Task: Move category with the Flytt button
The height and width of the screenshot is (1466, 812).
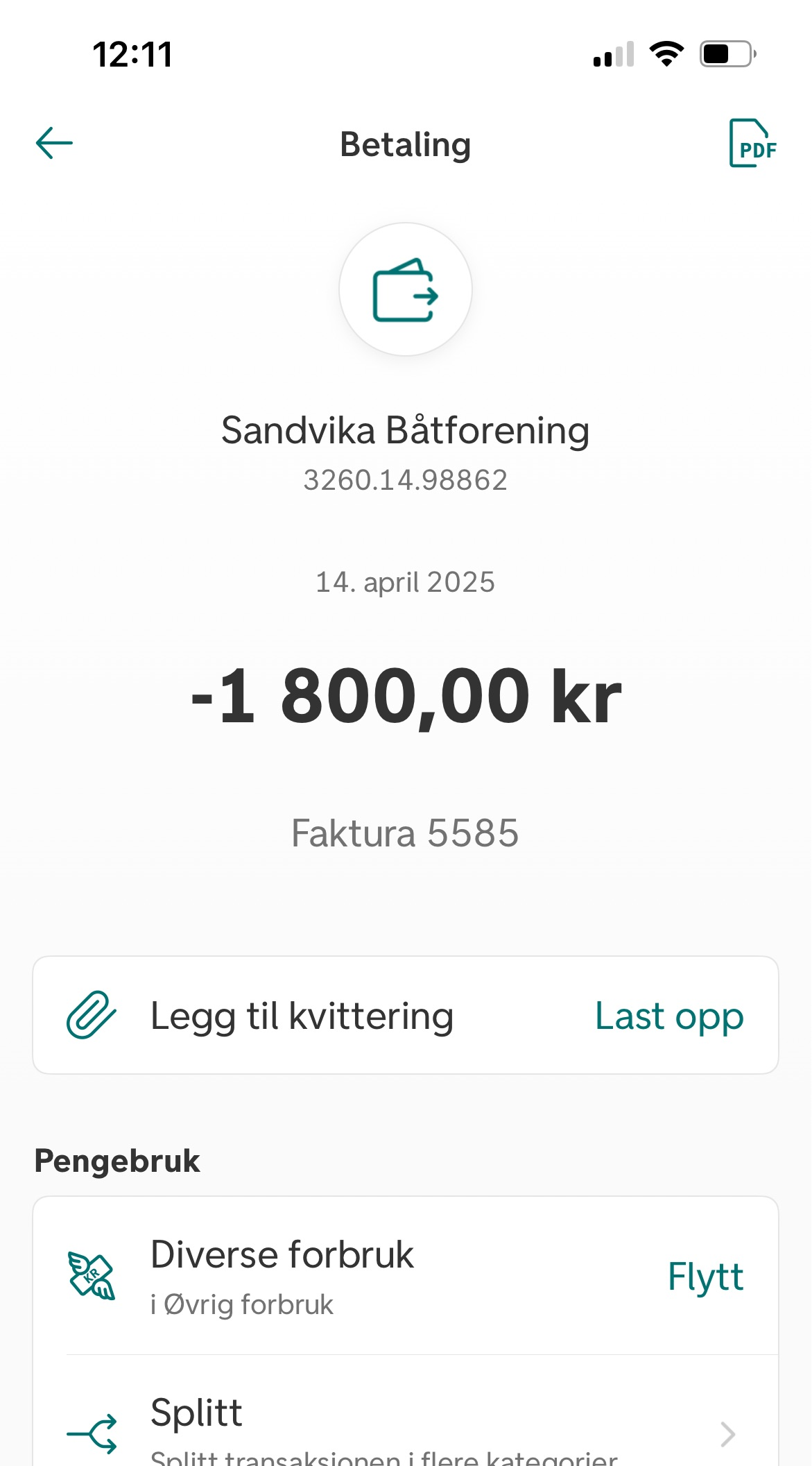Action: point(705,1277)
